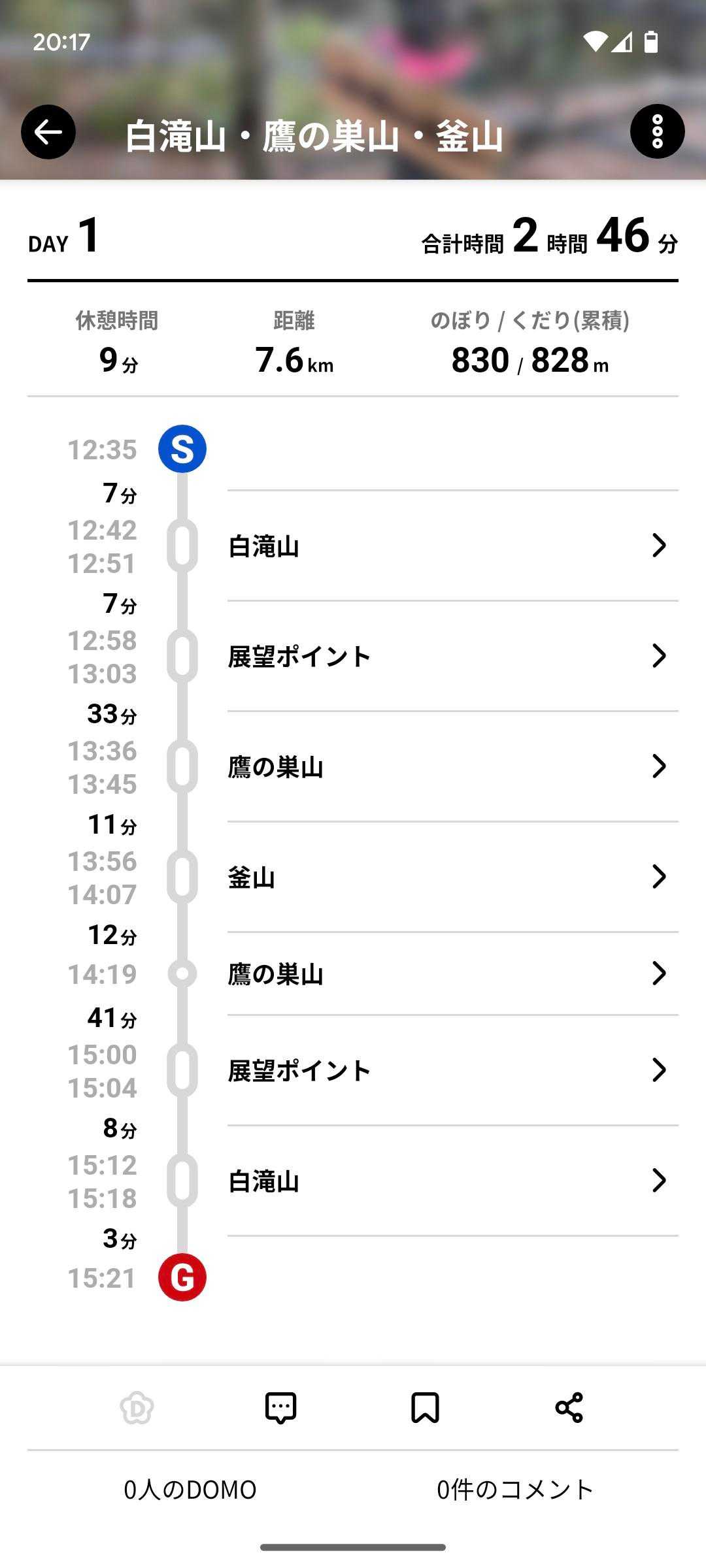Go back using the arrow button
Viewport: 706px width, 1568px height.
coord(48,132)
